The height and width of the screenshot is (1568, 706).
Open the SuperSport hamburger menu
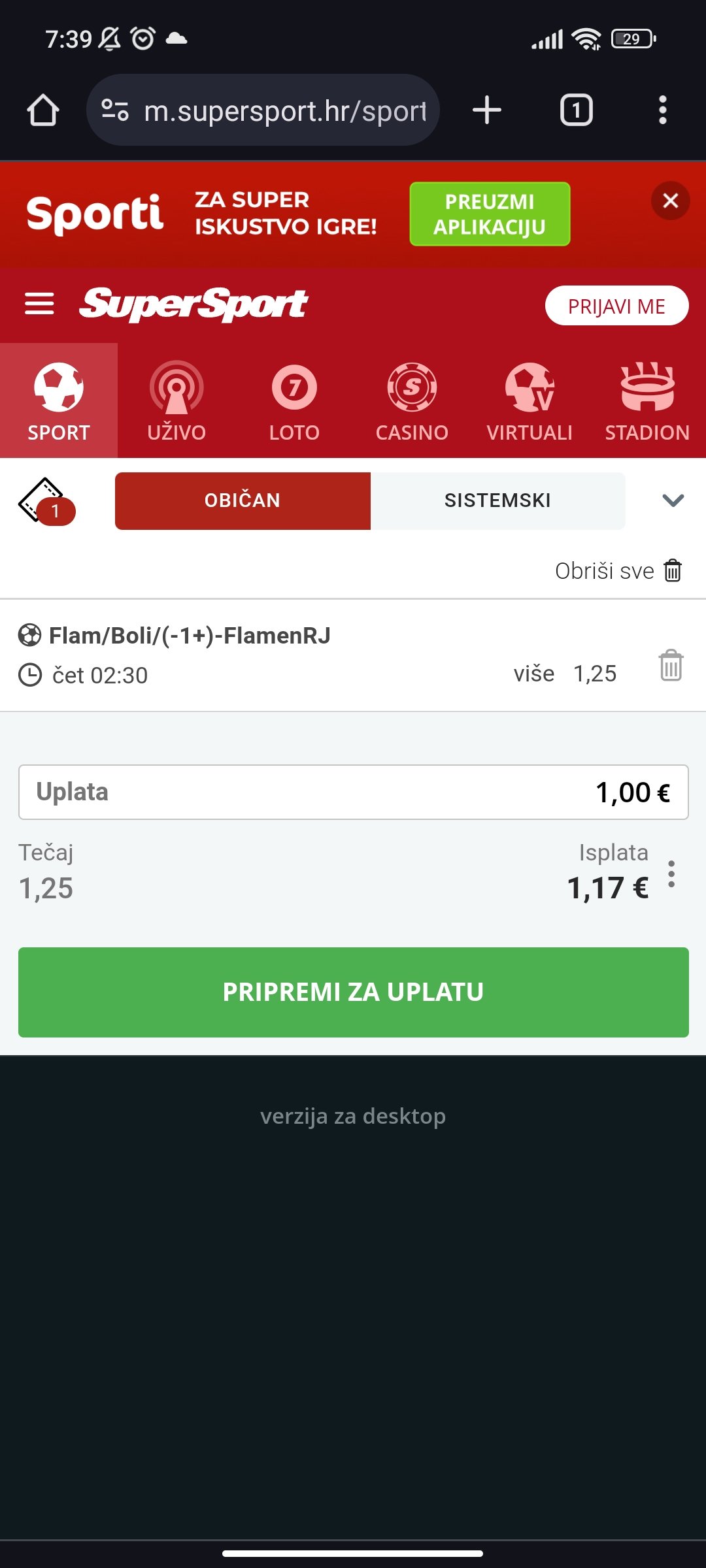click(x=39, y=304)
